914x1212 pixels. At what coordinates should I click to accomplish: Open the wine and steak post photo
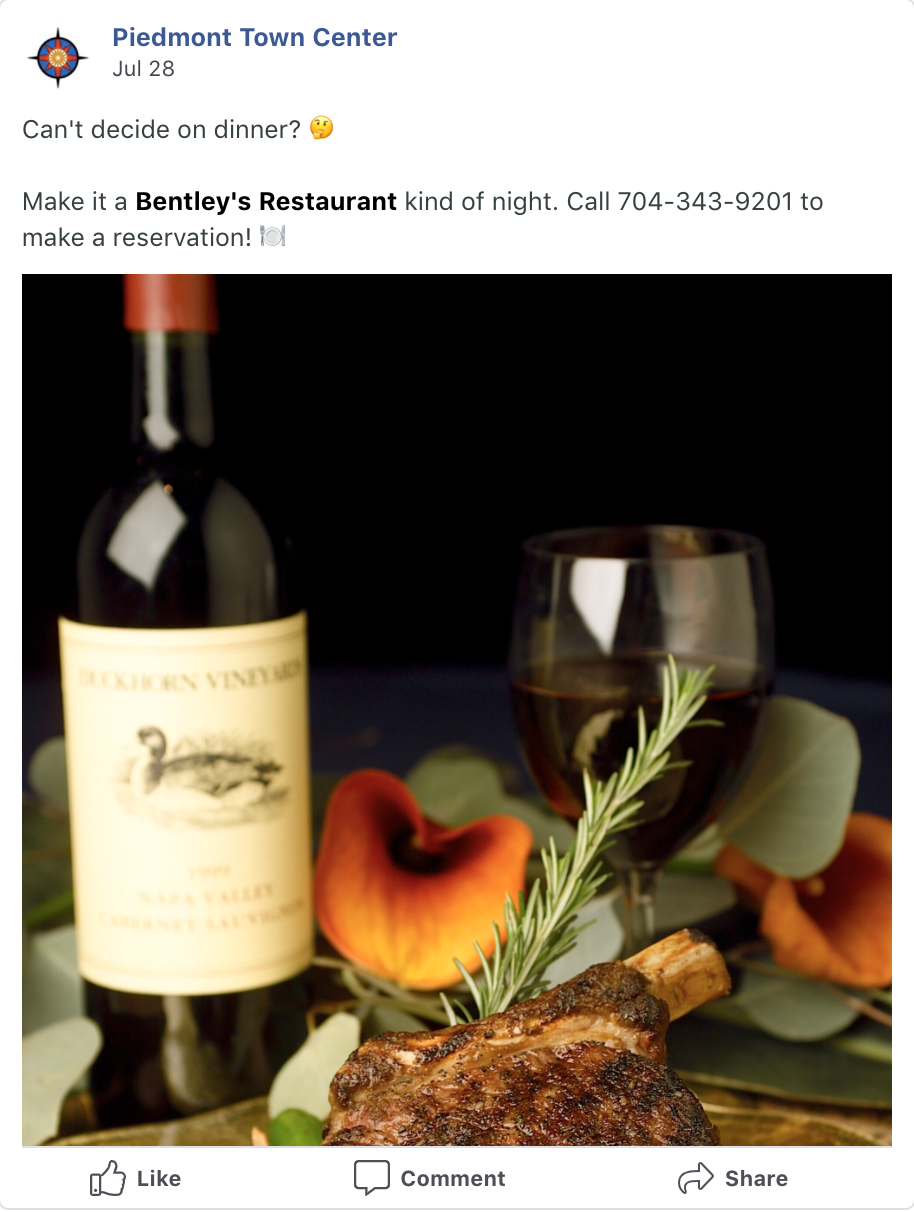click(x=456, y=709)
